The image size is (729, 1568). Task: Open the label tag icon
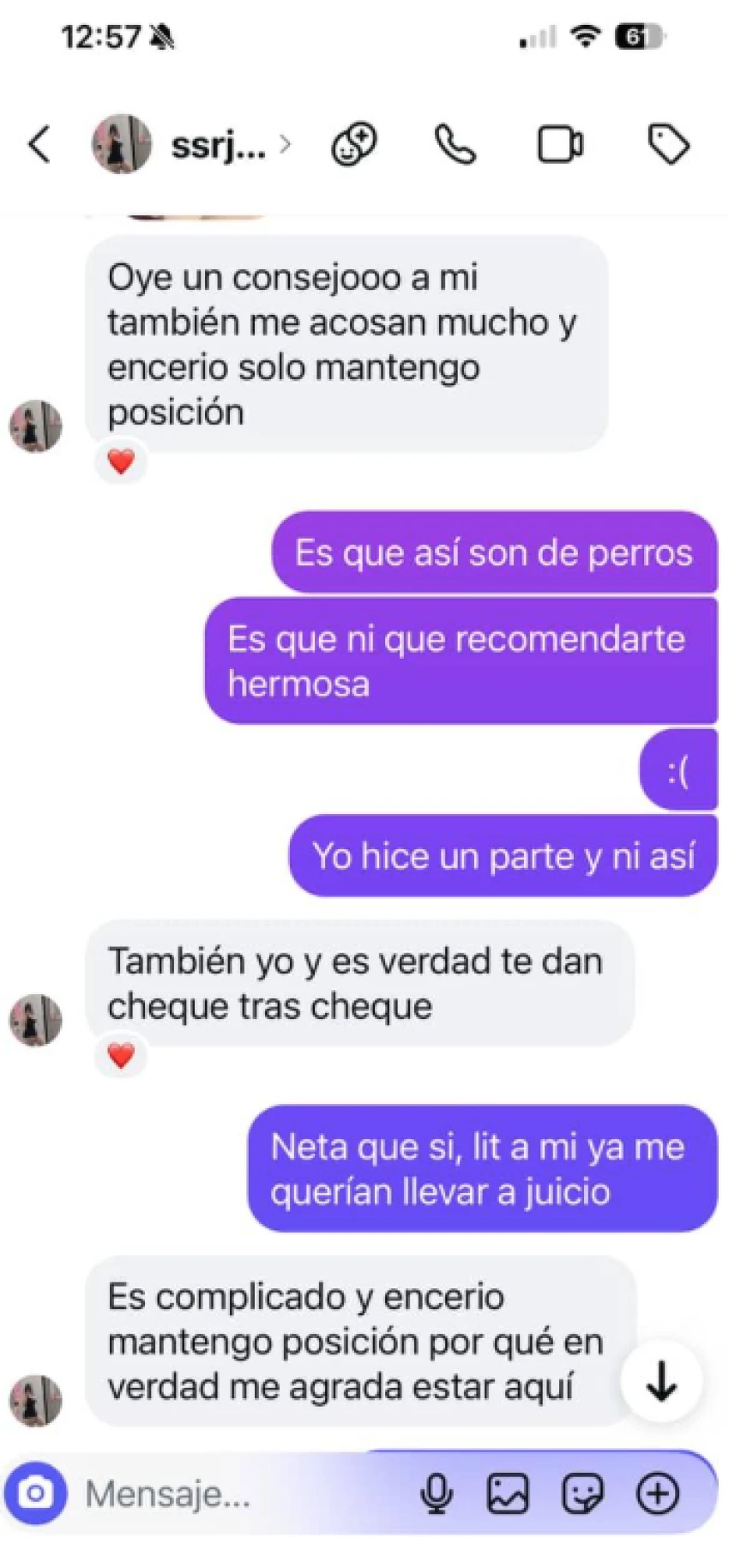[x=668, y=144]
